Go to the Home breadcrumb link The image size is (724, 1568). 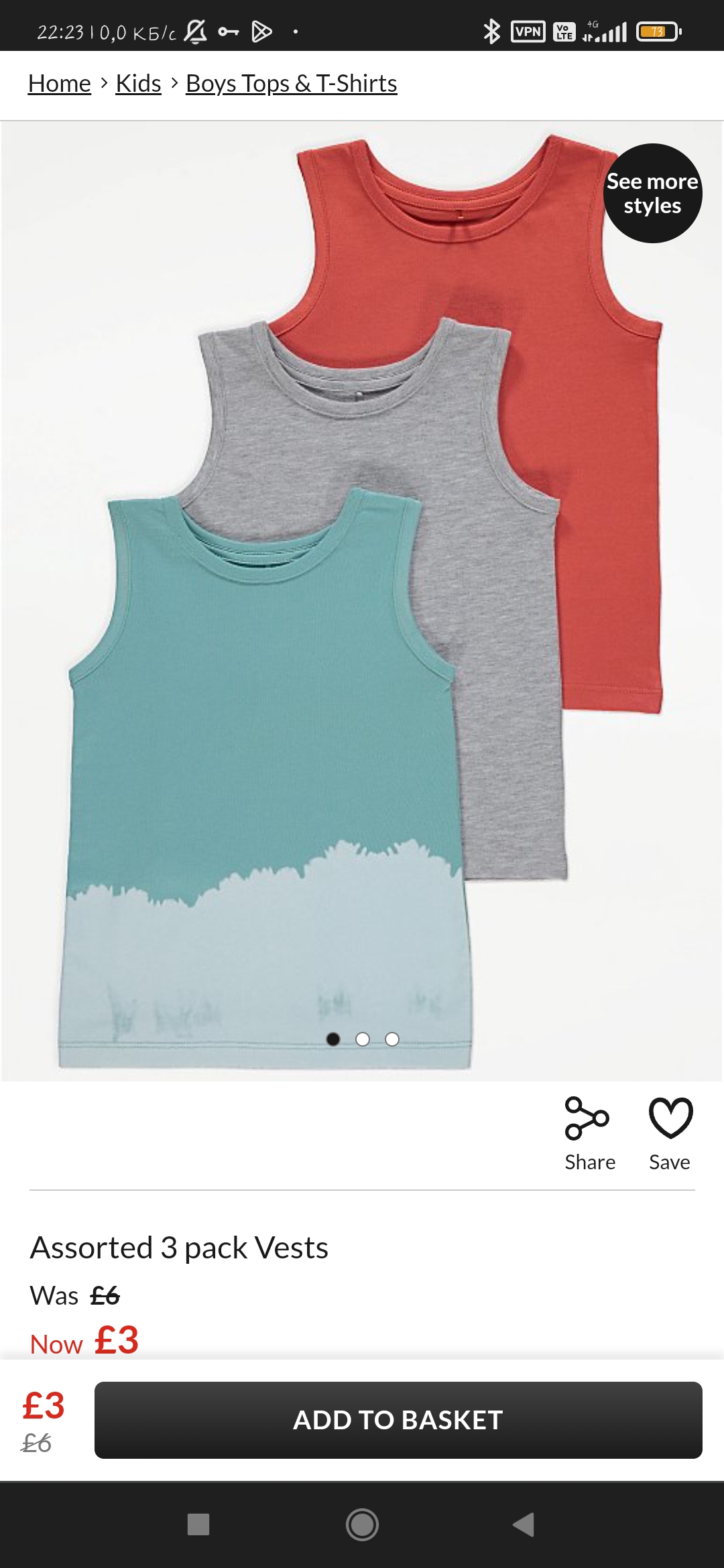59,84
